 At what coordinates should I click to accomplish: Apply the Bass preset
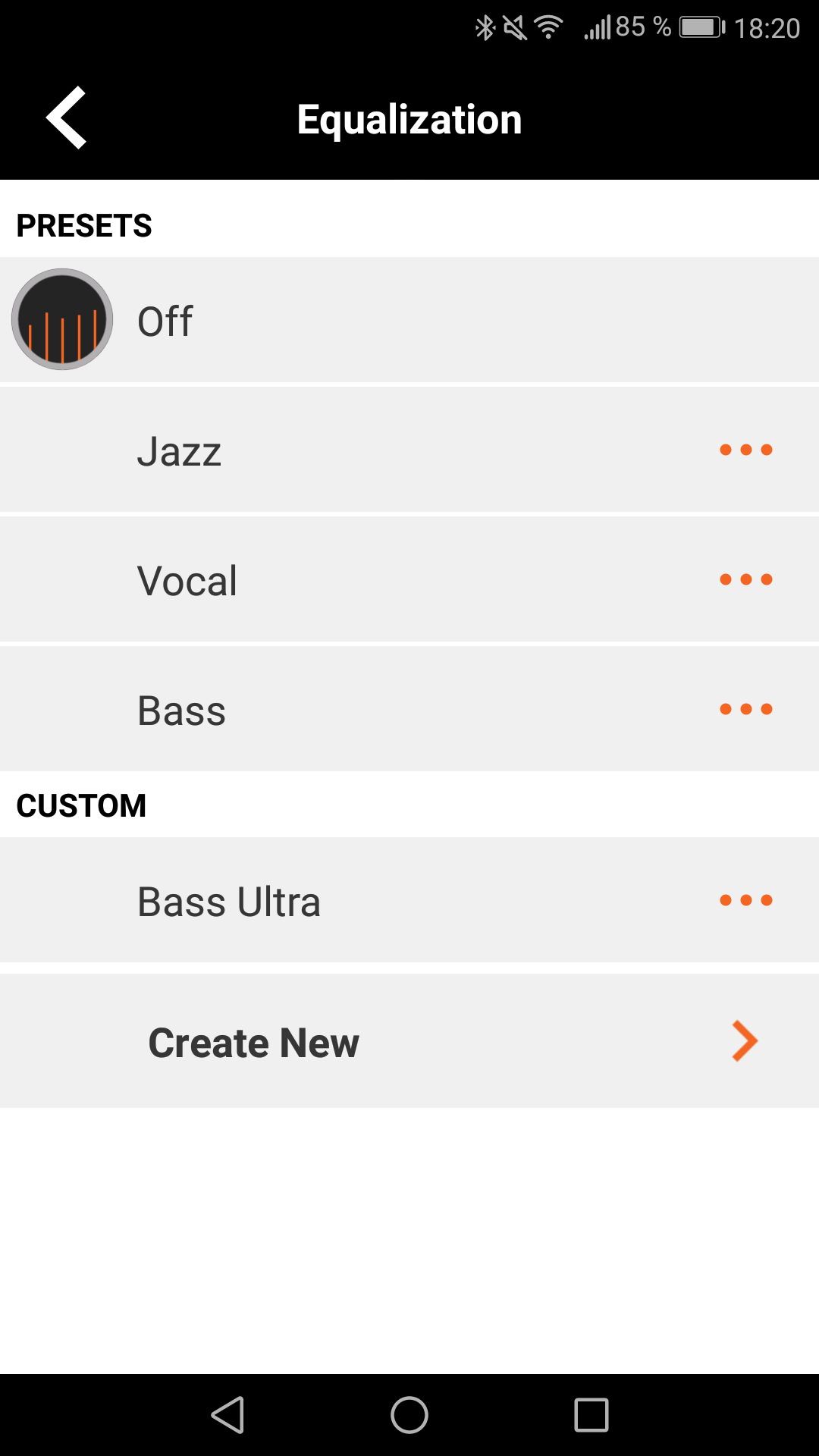(x=409, y=709)
